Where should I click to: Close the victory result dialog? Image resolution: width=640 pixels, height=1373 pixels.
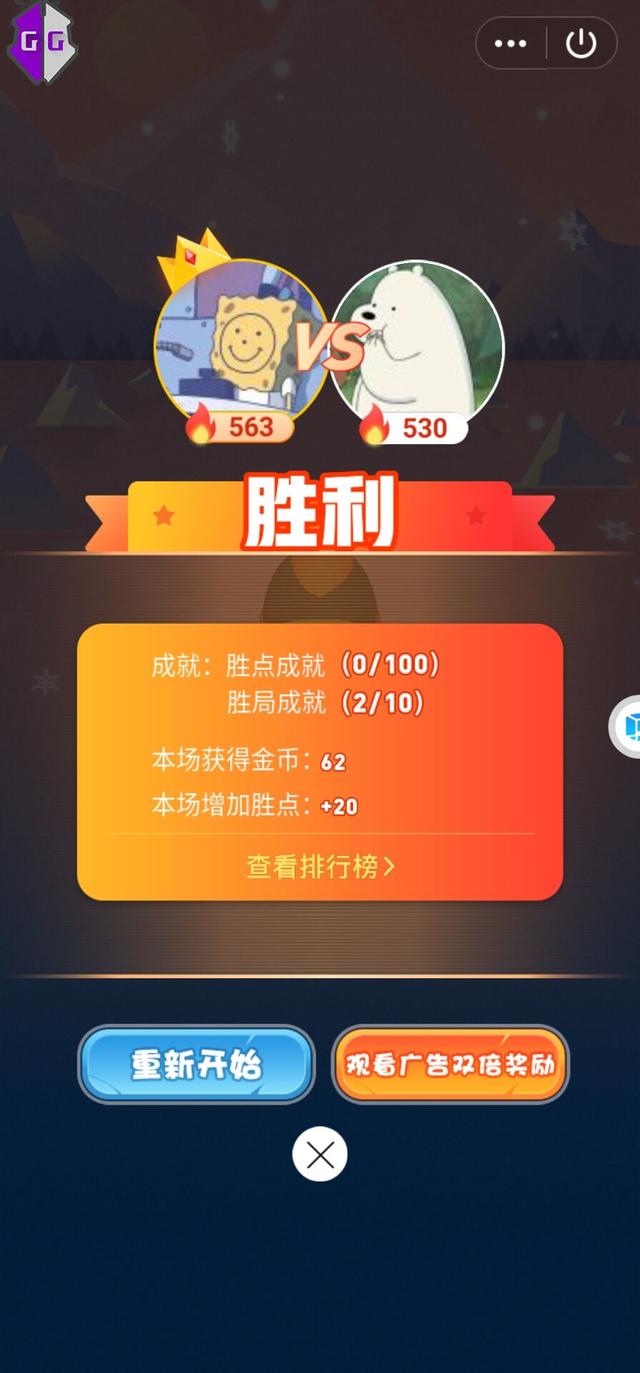(320, 1155)
